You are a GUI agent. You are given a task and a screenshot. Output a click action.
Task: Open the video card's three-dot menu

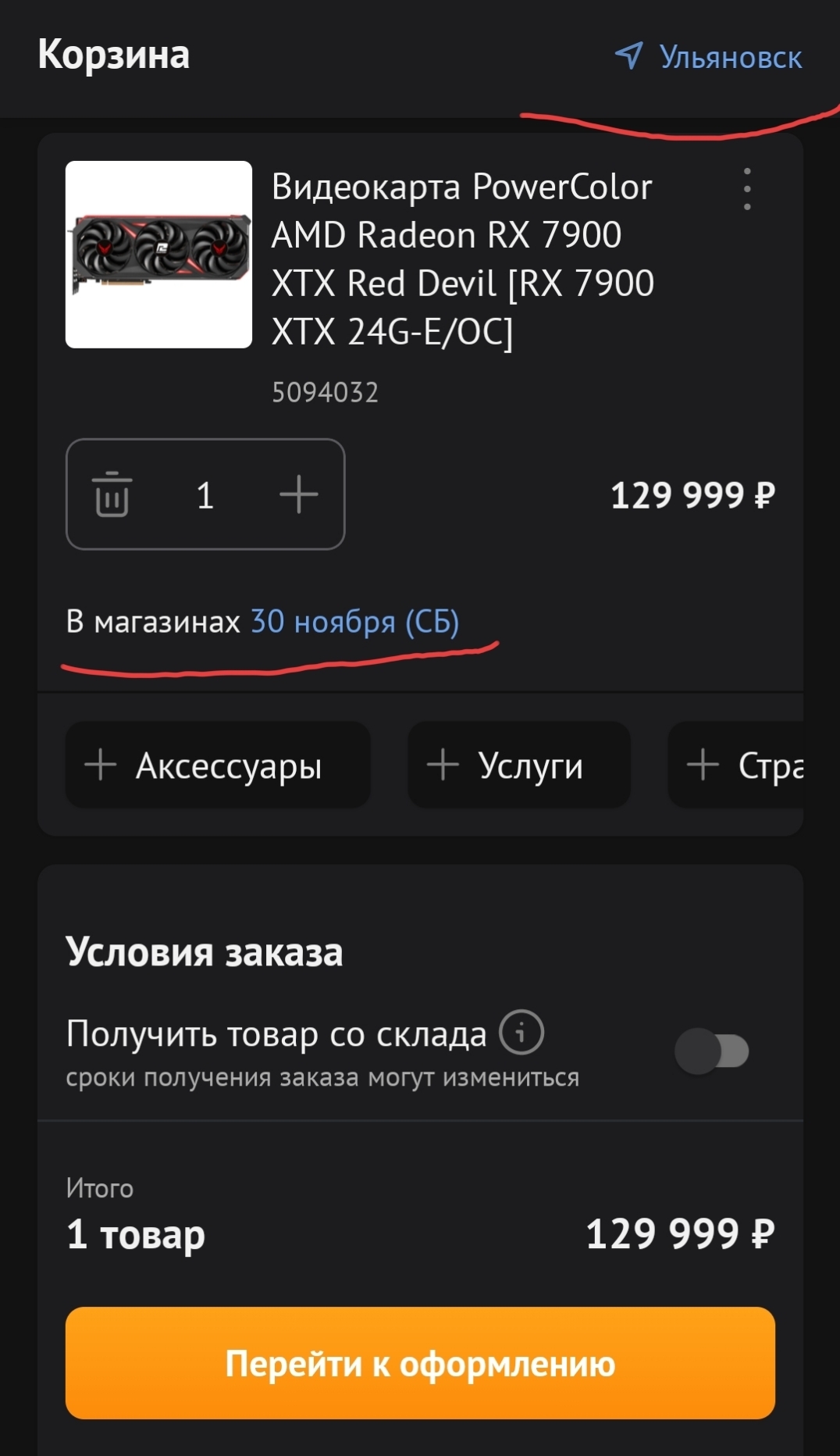(x=747, y=189)
